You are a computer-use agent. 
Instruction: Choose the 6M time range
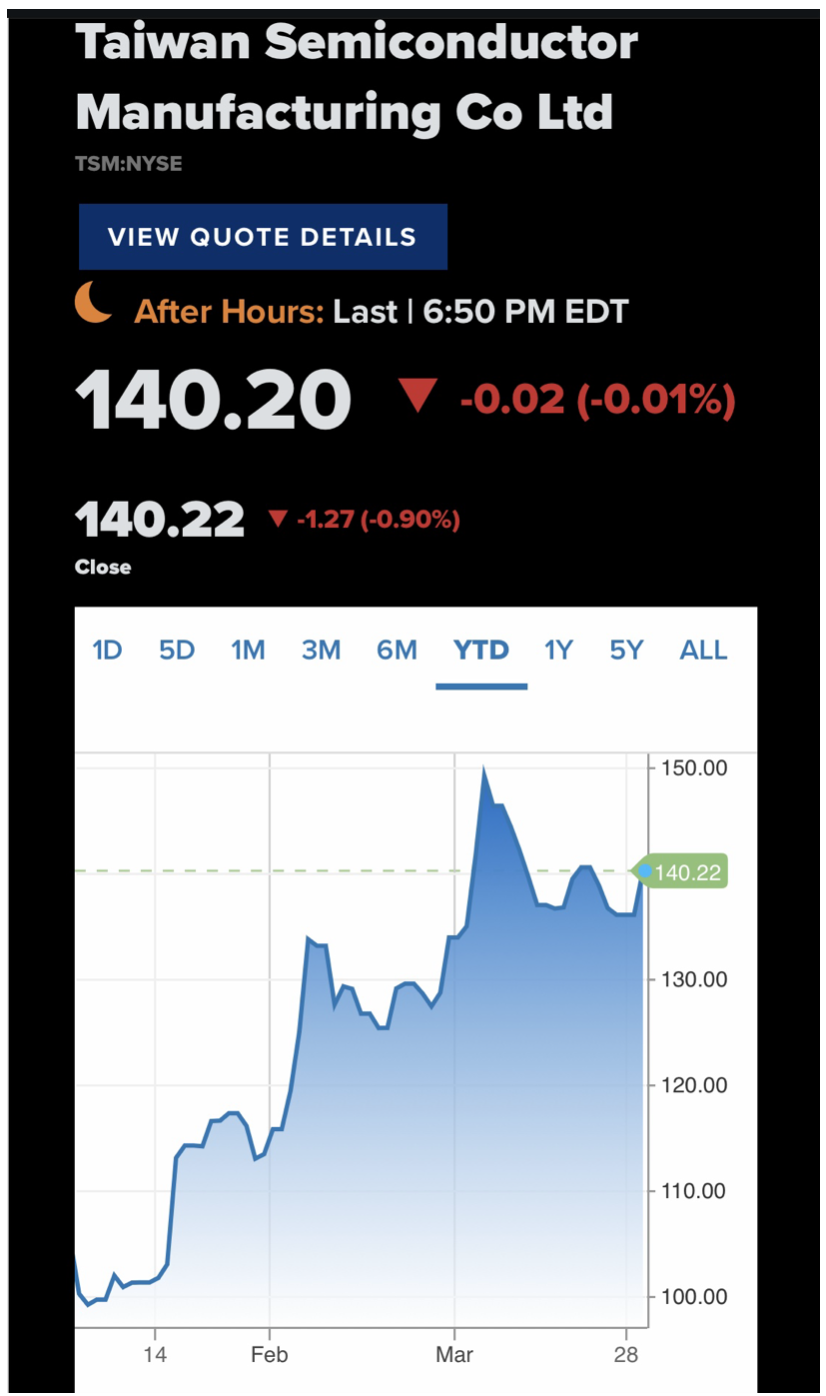click(396, 650)
